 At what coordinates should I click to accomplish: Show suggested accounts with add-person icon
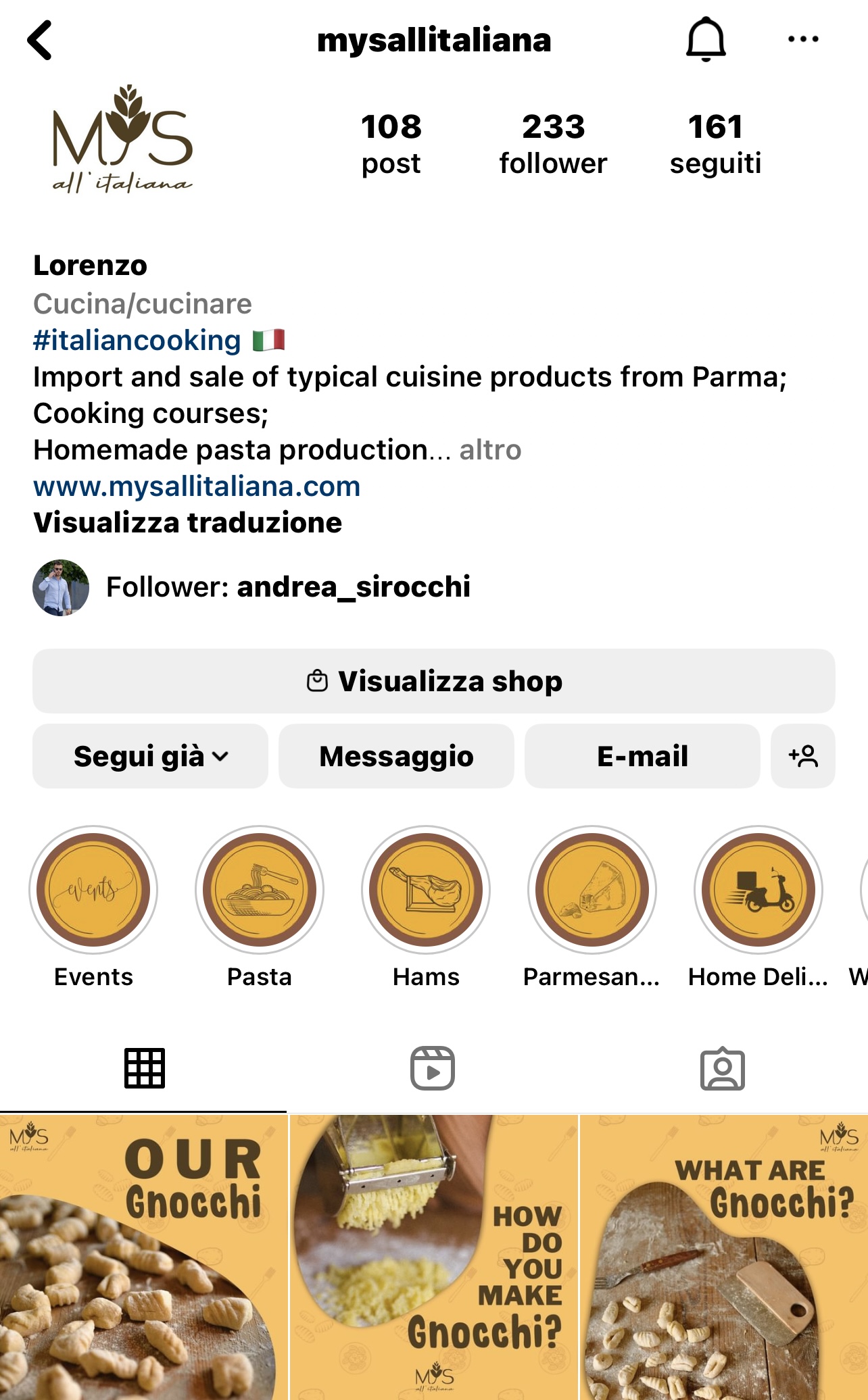click(802, 756)
